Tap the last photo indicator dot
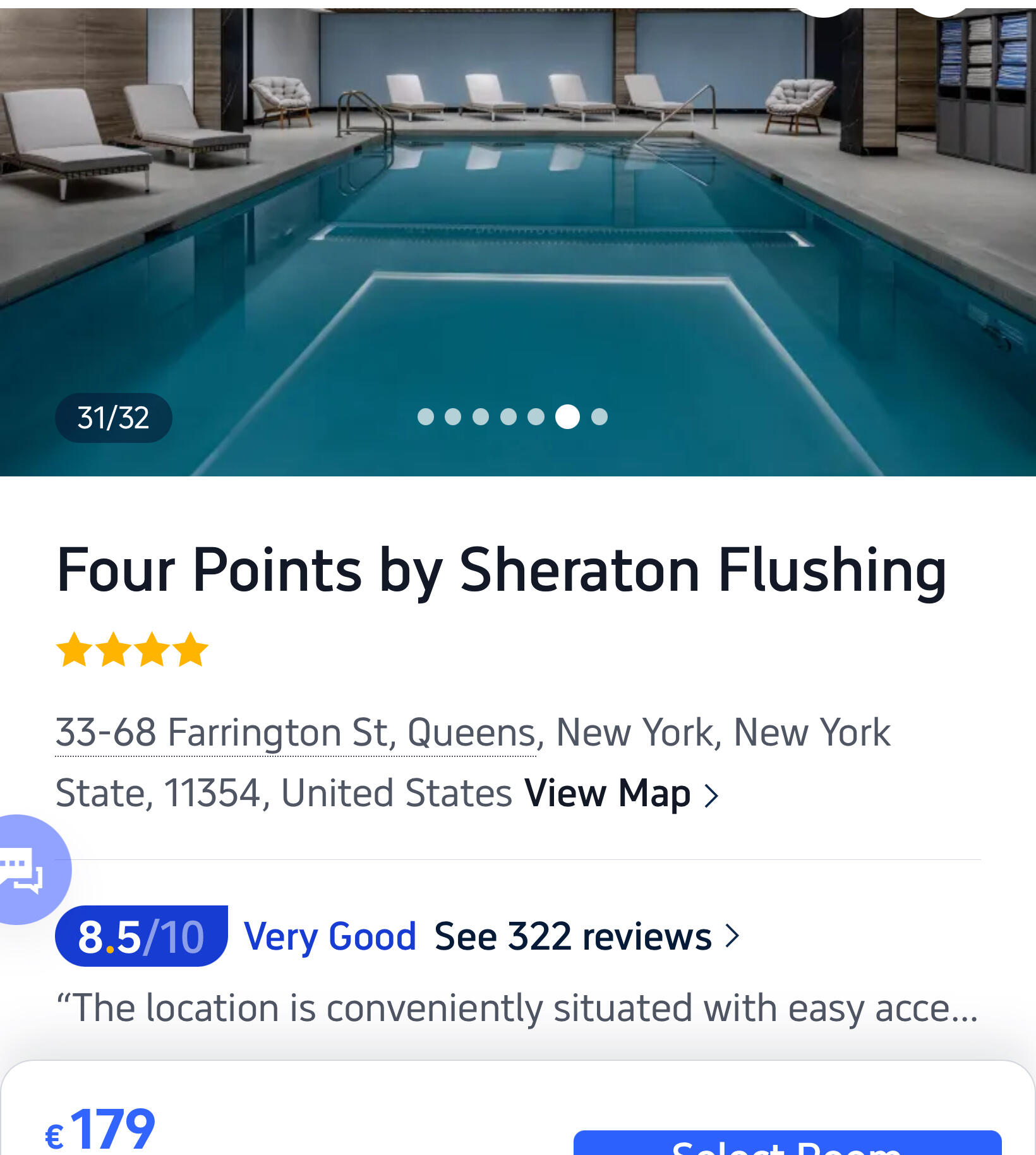This screenshot has height=1155, width=1036. pos(599,417)
